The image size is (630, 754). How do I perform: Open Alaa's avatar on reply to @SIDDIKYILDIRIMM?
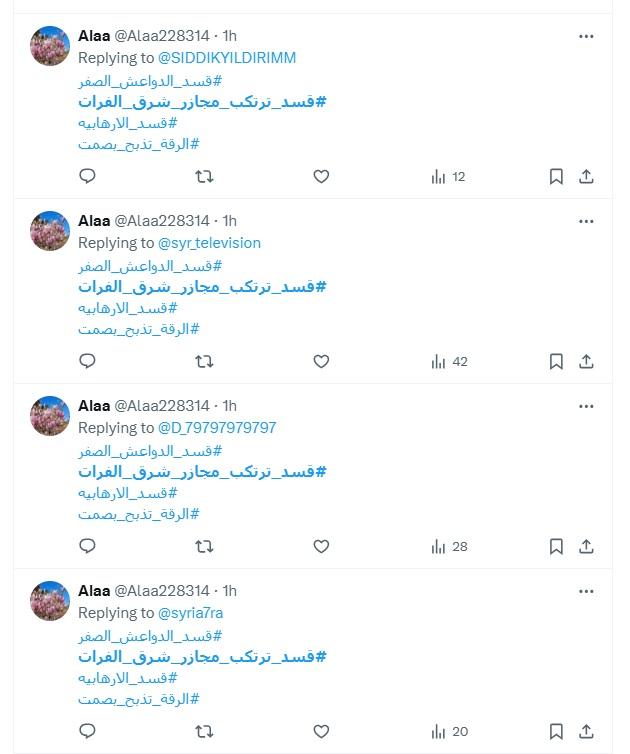tap(50, 46)
